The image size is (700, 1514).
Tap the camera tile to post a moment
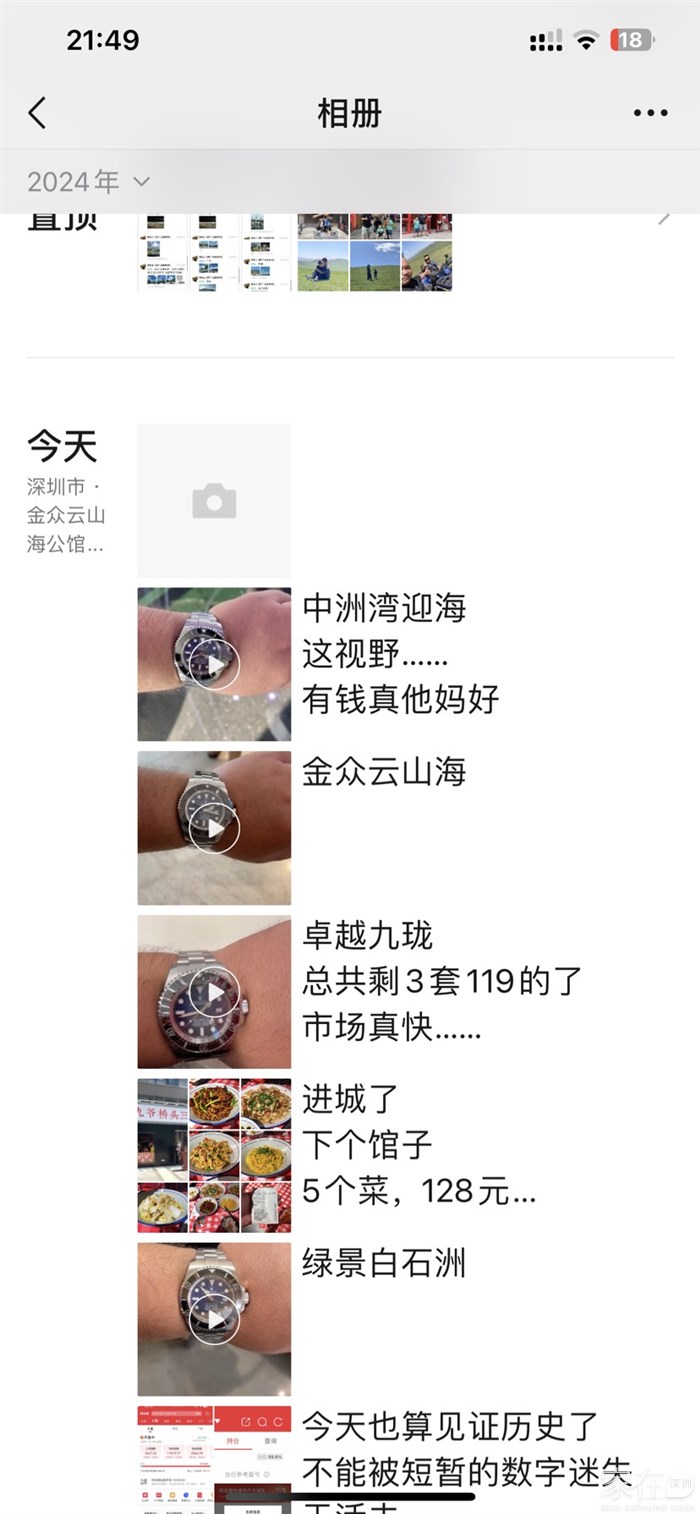click(x=214, y=501)
